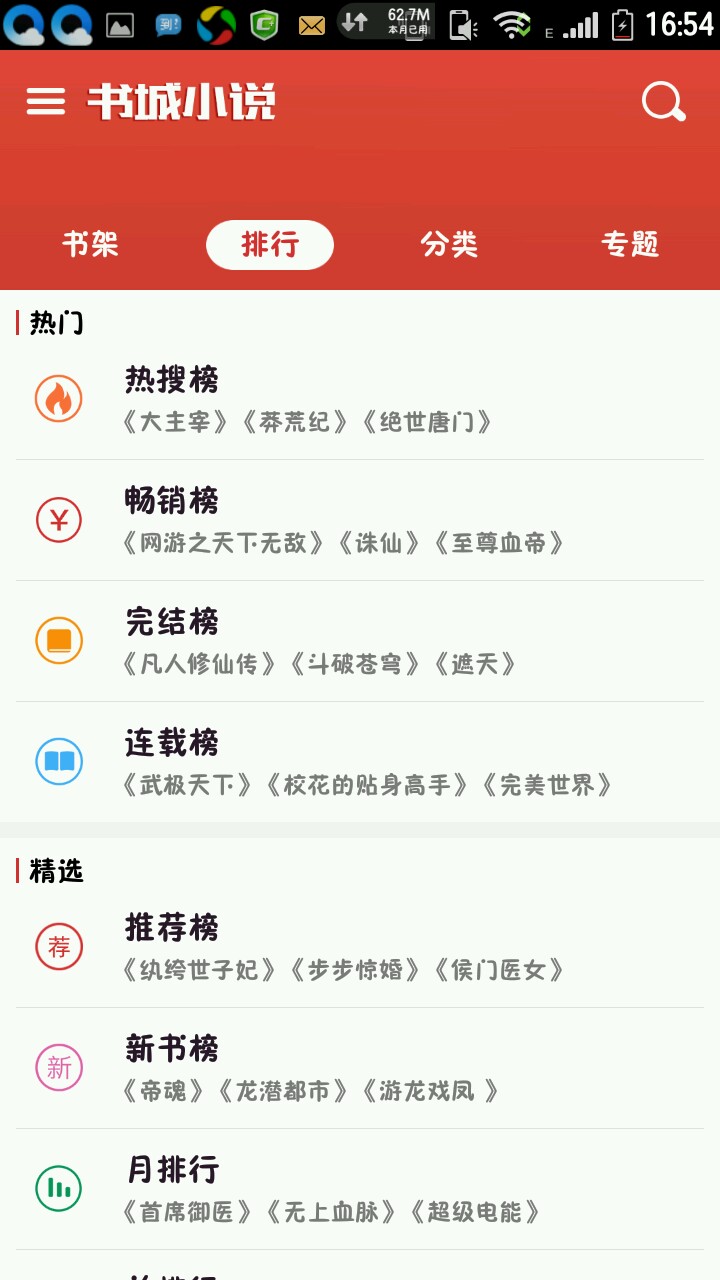Open the 推荐榜 ranking list
The image size is (720, 1280).
360,947
